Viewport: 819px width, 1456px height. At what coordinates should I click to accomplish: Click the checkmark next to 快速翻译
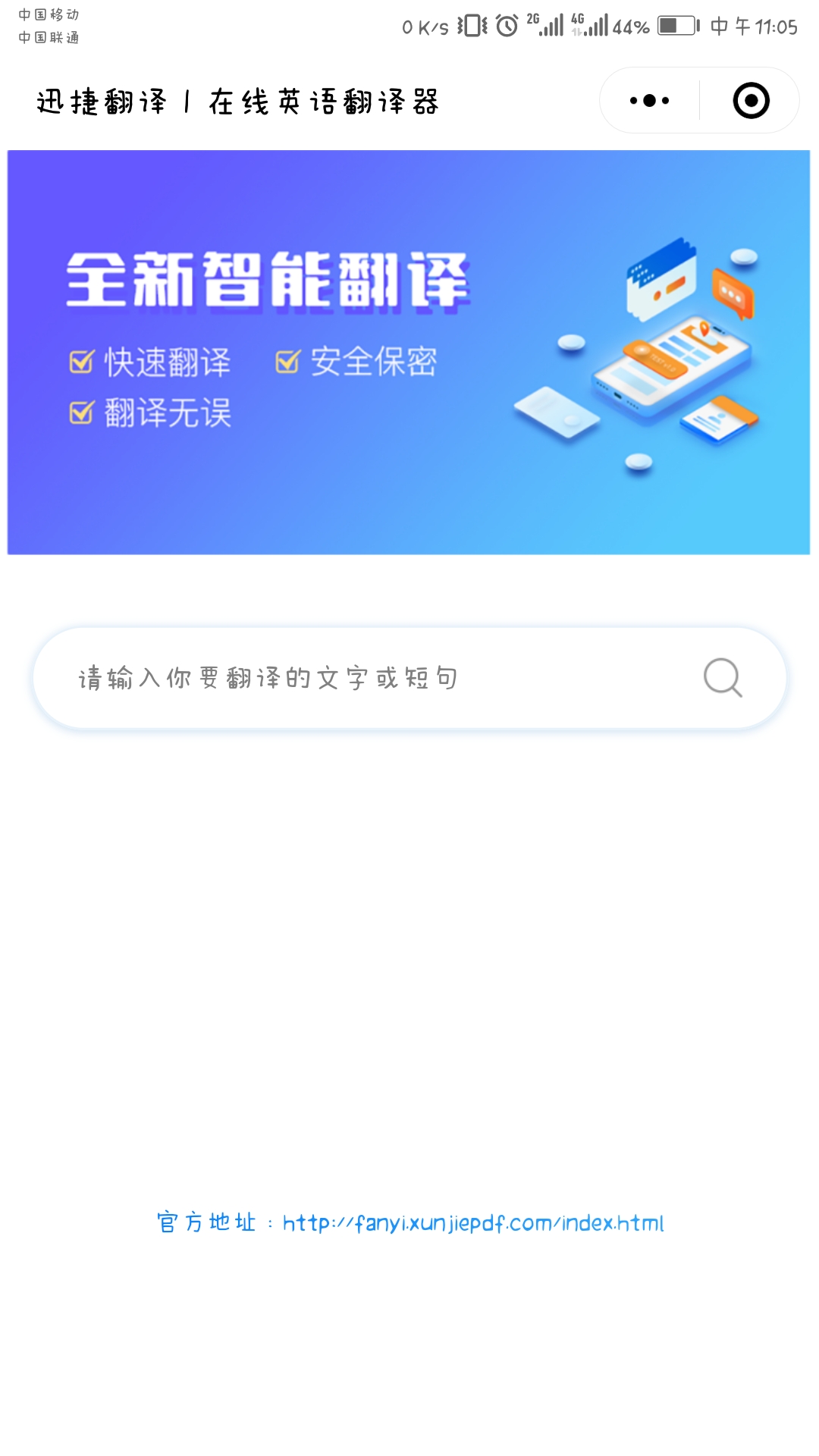coord(80,362)
